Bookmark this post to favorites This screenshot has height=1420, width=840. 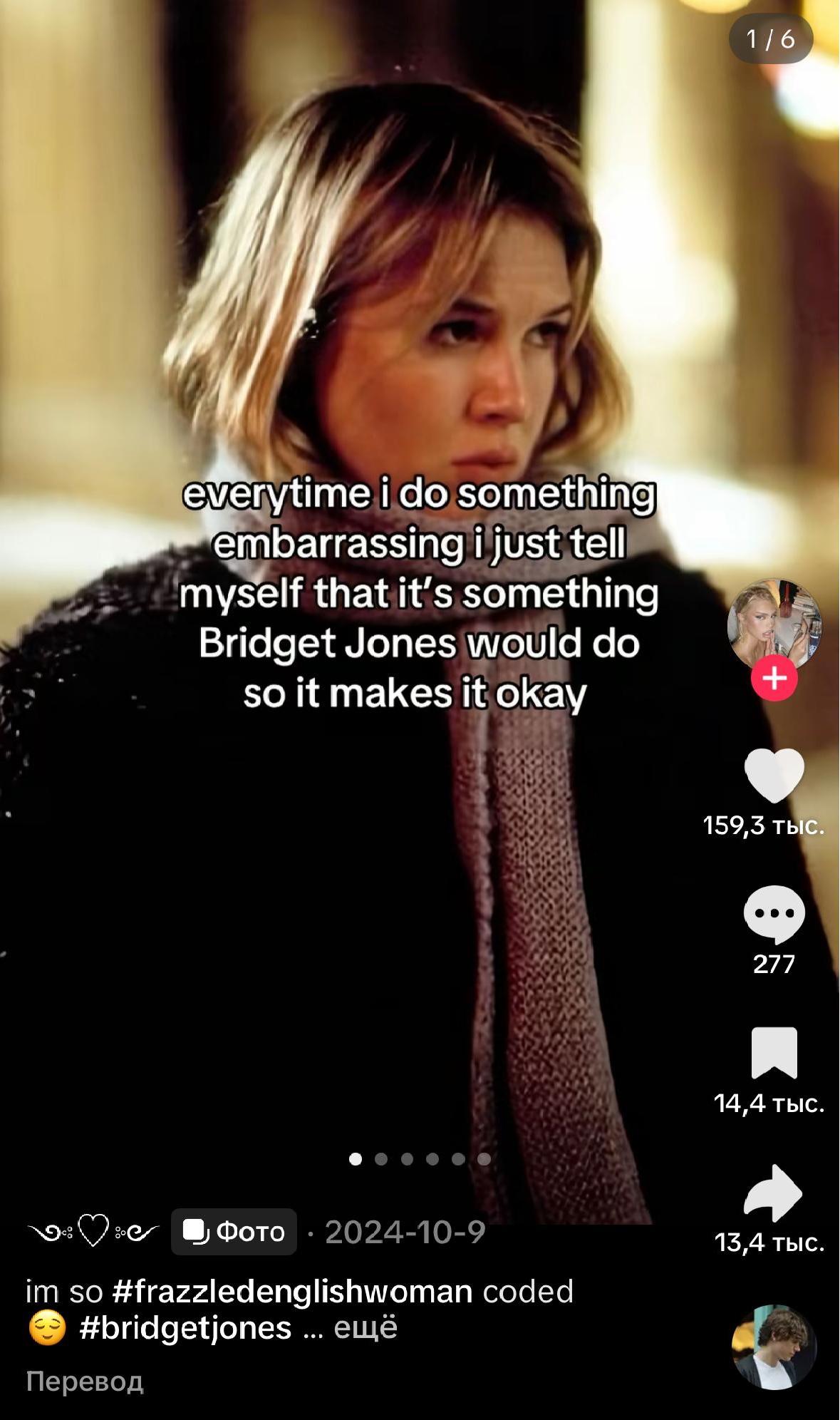(774, 1053)
